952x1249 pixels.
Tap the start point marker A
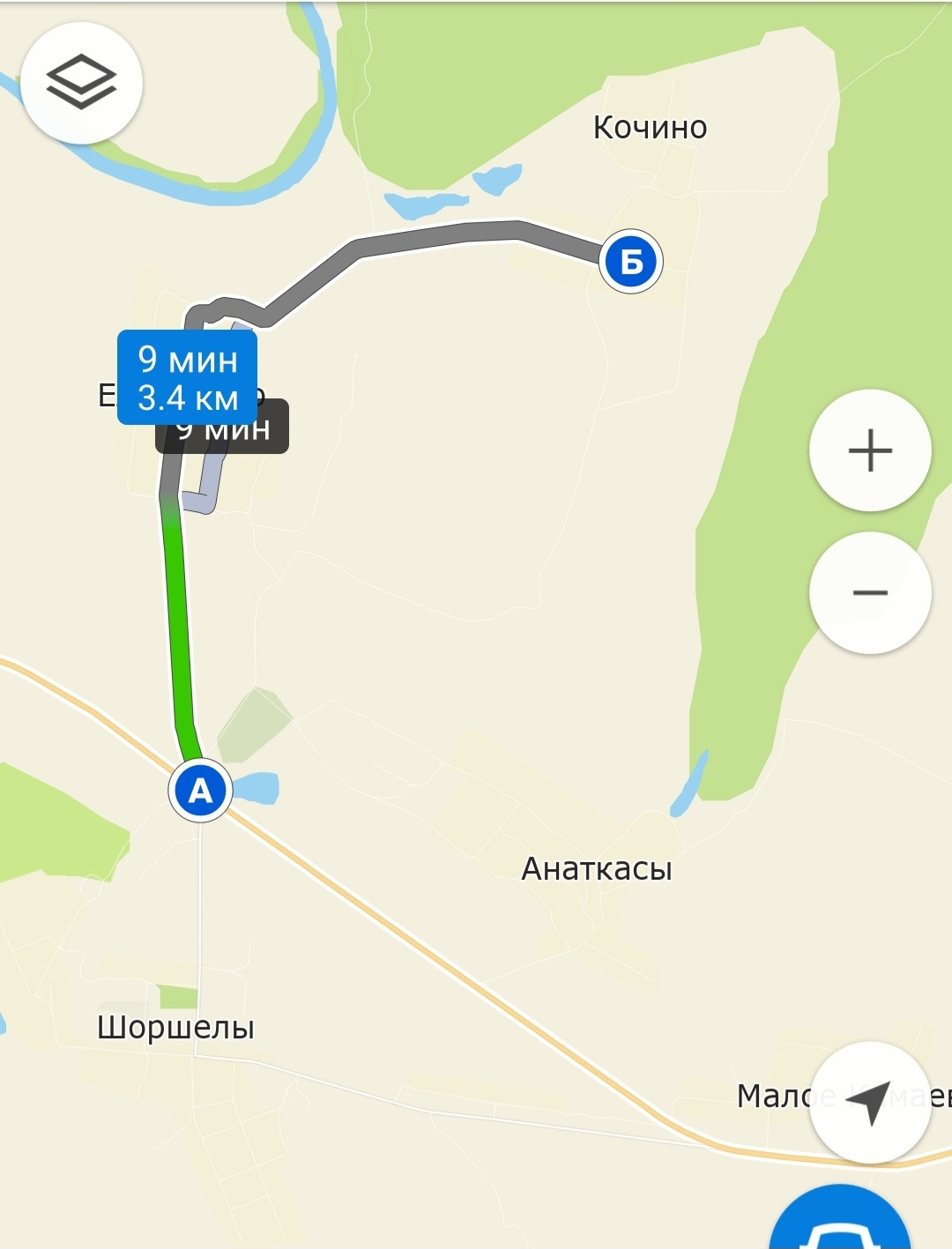coord(201,791)
